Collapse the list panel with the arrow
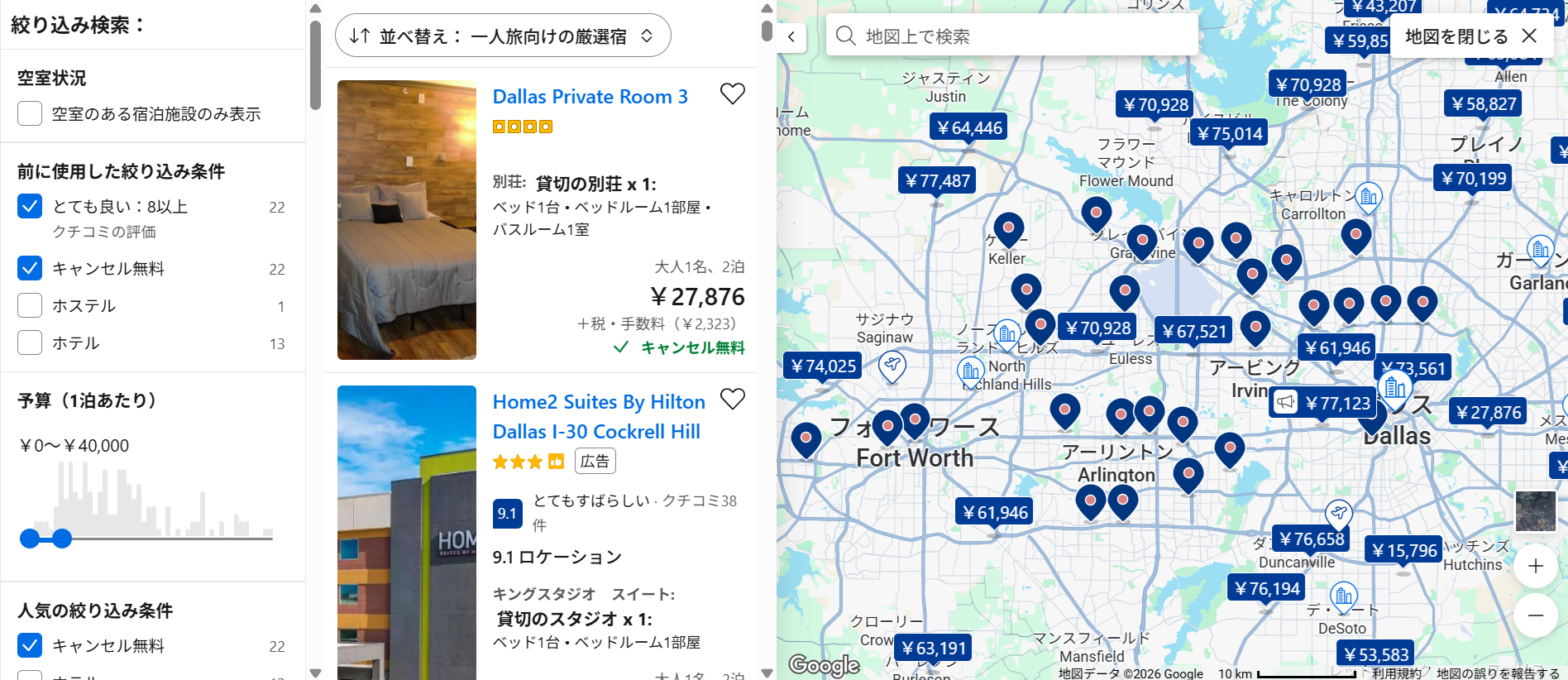 pyautogui.click(x=791, y=36)
